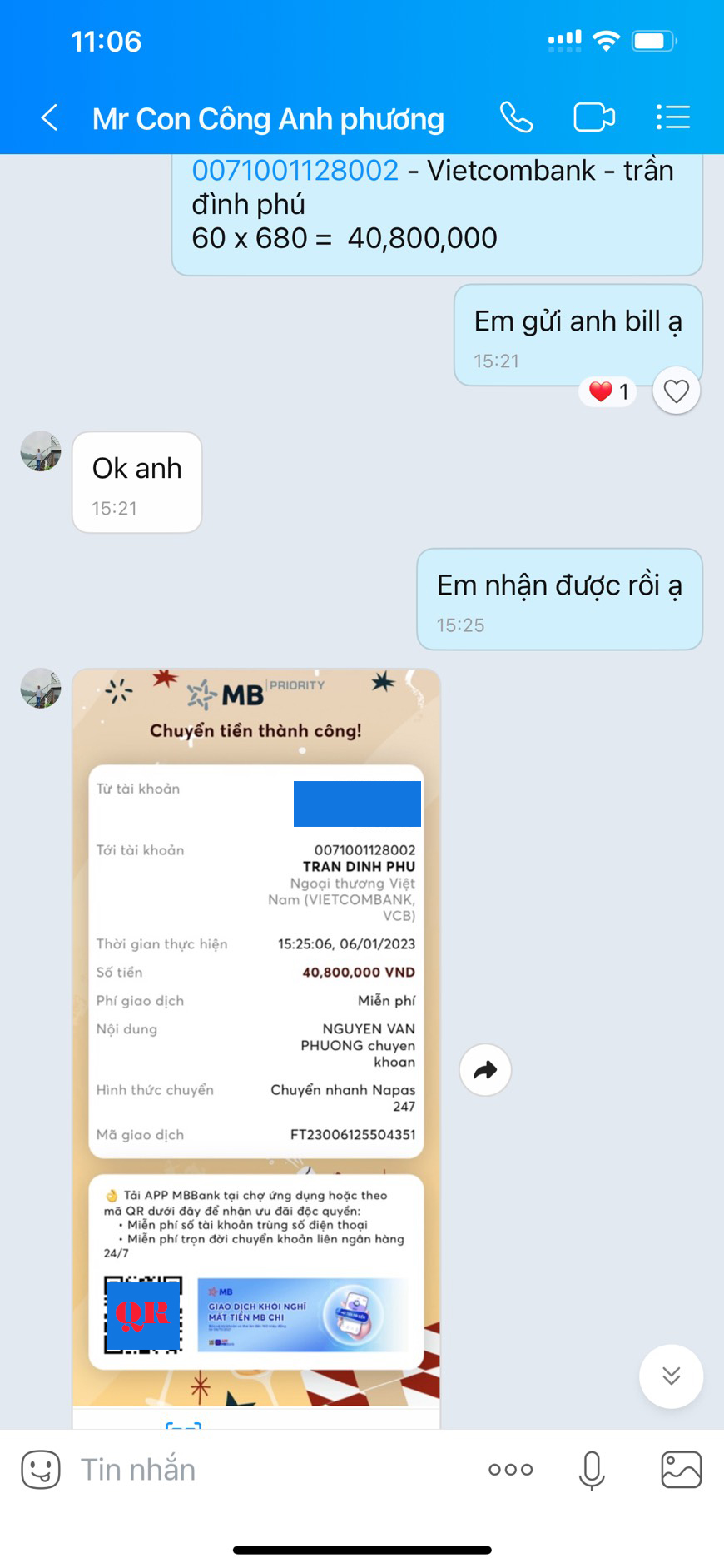Start a voice call with this contact
Screen dimensions: 724x1568
(516, 117)
